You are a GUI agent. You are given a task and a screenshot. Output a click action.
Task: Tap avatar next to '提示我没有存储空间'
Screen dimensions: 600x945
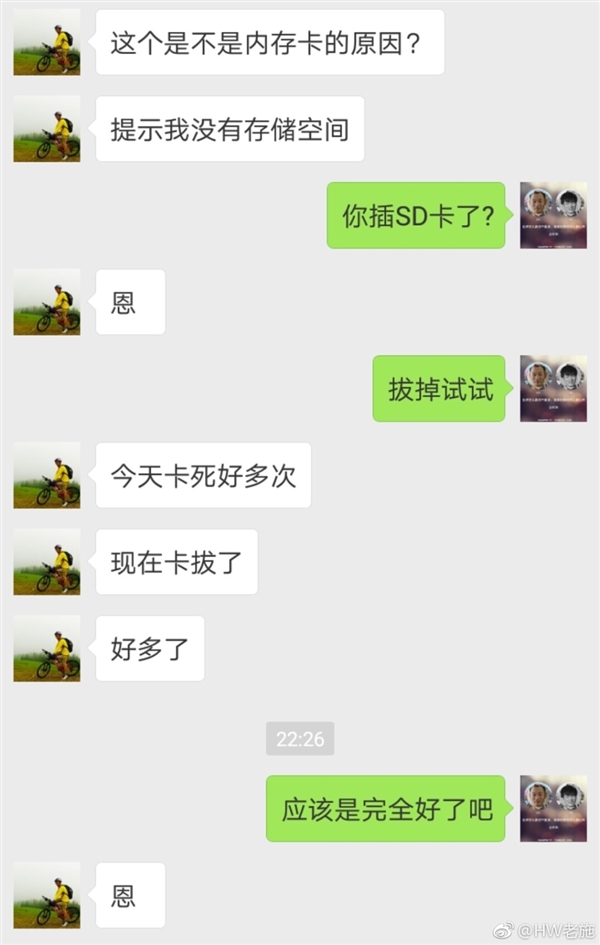pyautogui.click(x=46, y=129)
